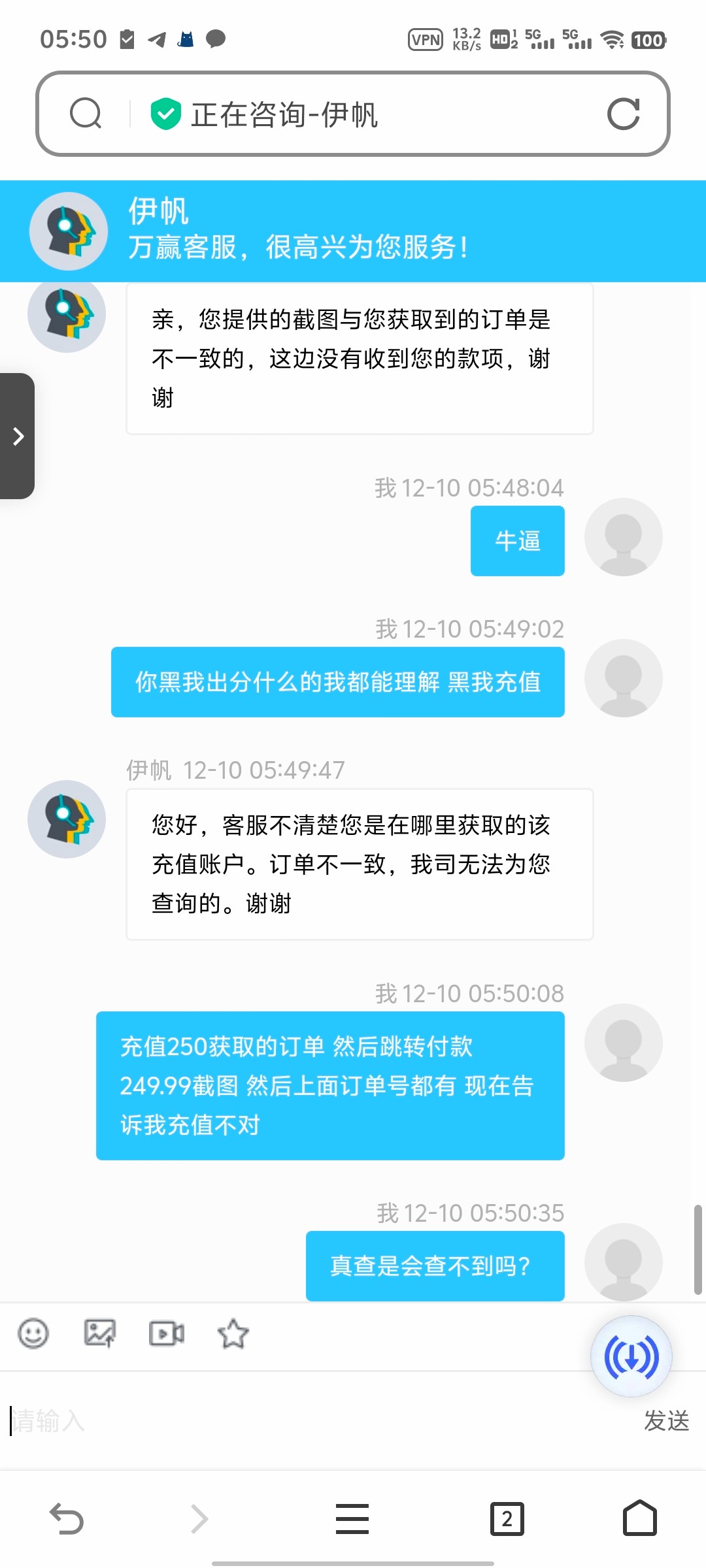Image resolution: width=706 pixels, height=1568 pixels.
Task: Open the browser menu button
Action: click(352, 1518)
